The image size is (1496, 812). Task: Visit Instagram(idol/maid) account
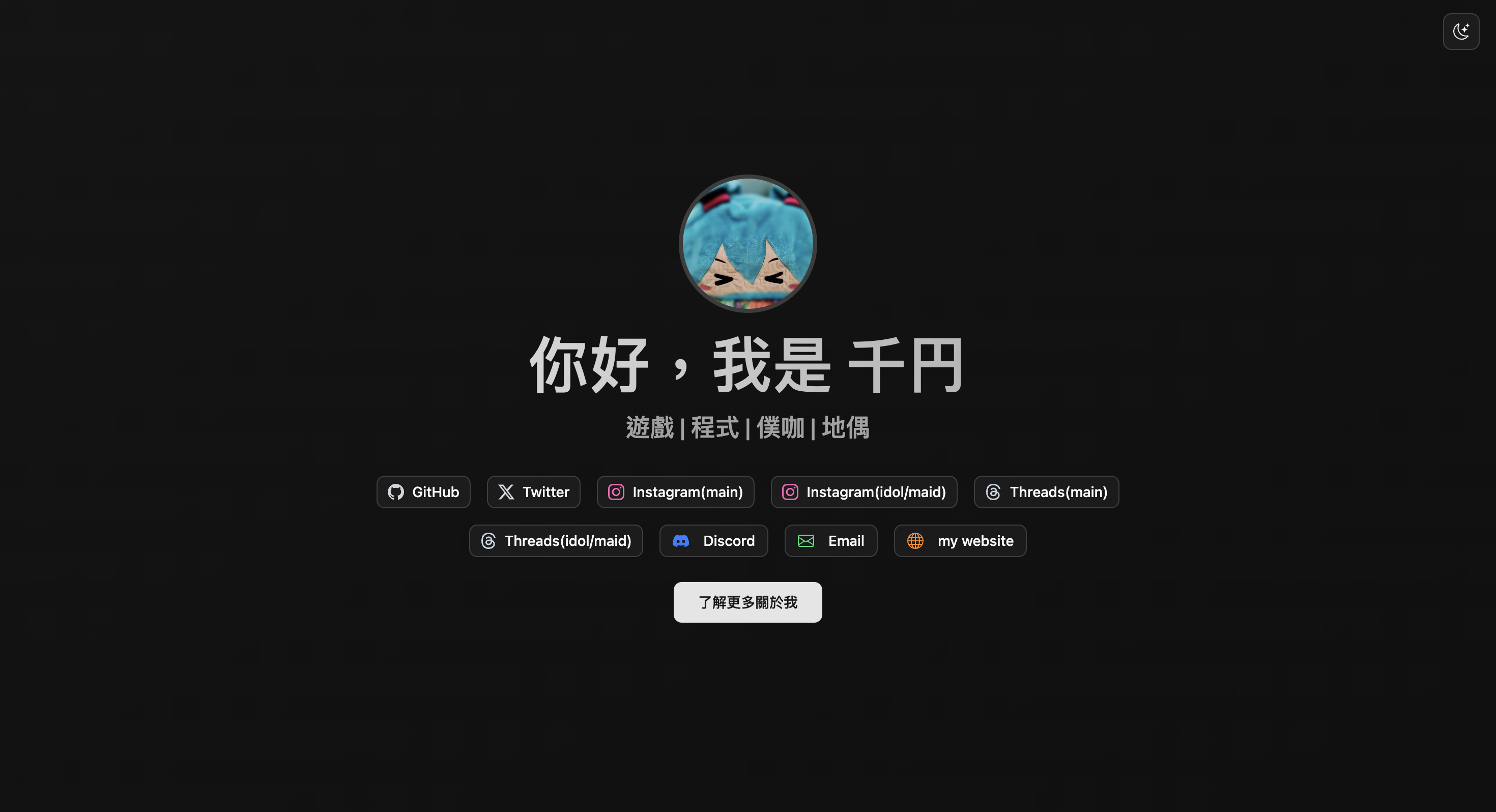click(864, 492)
